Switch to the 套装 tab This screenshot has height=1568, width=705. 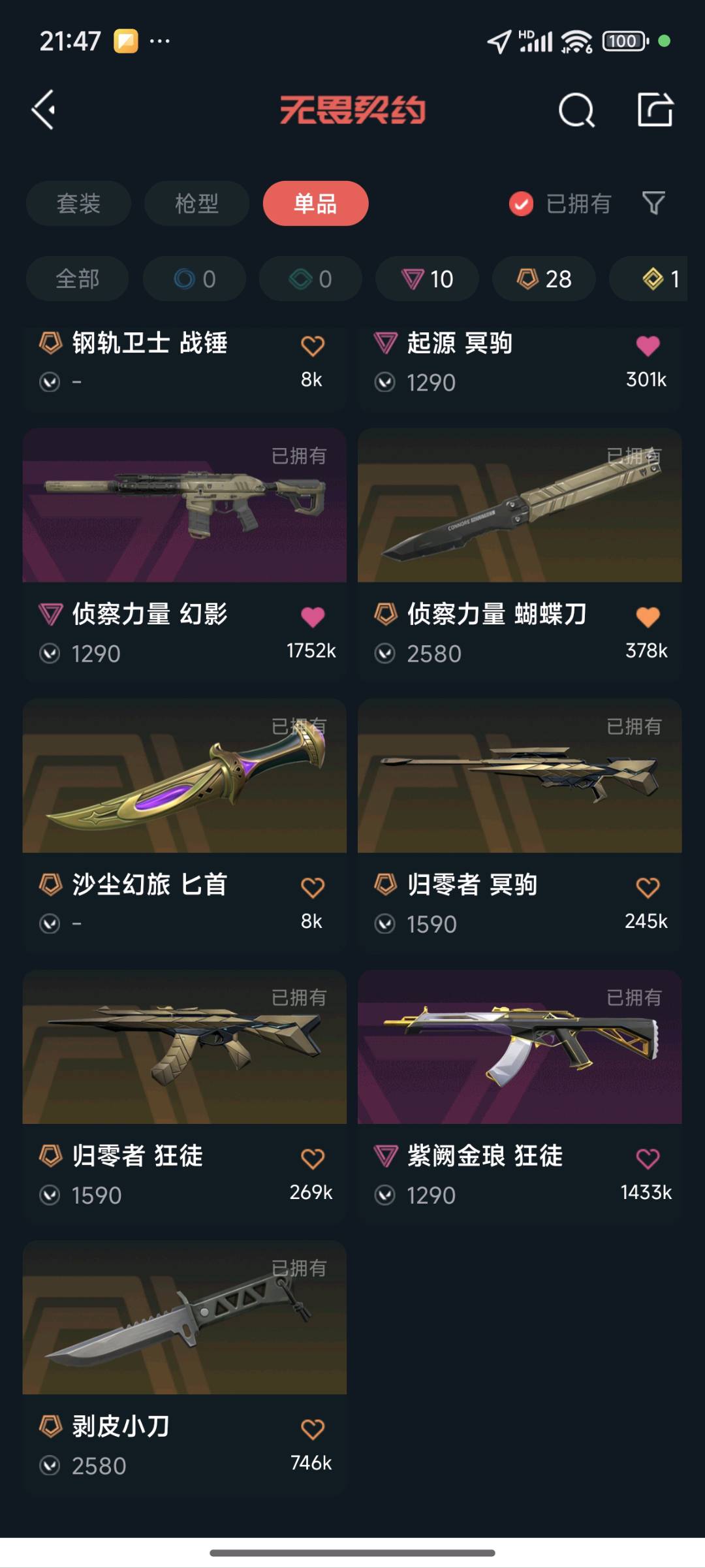78,203
